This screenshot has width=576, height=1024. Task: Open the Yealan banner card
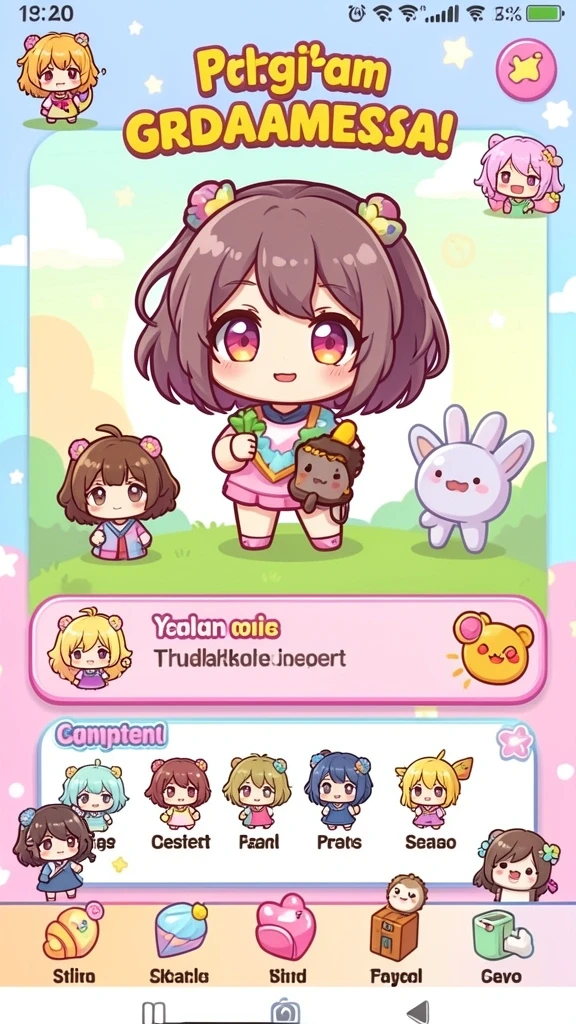click(287, 649)
